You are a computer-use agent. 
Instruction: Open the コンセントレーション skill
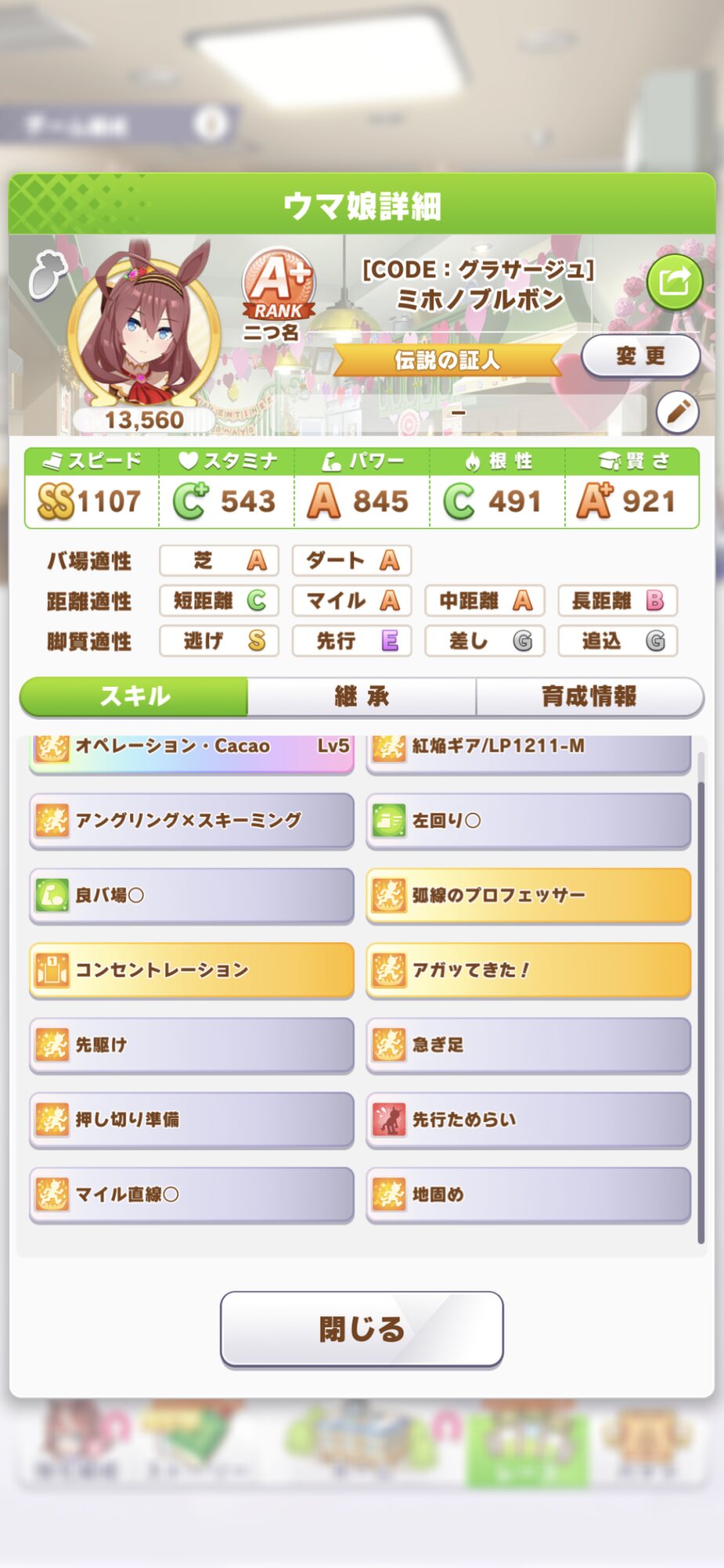[191, 970]
